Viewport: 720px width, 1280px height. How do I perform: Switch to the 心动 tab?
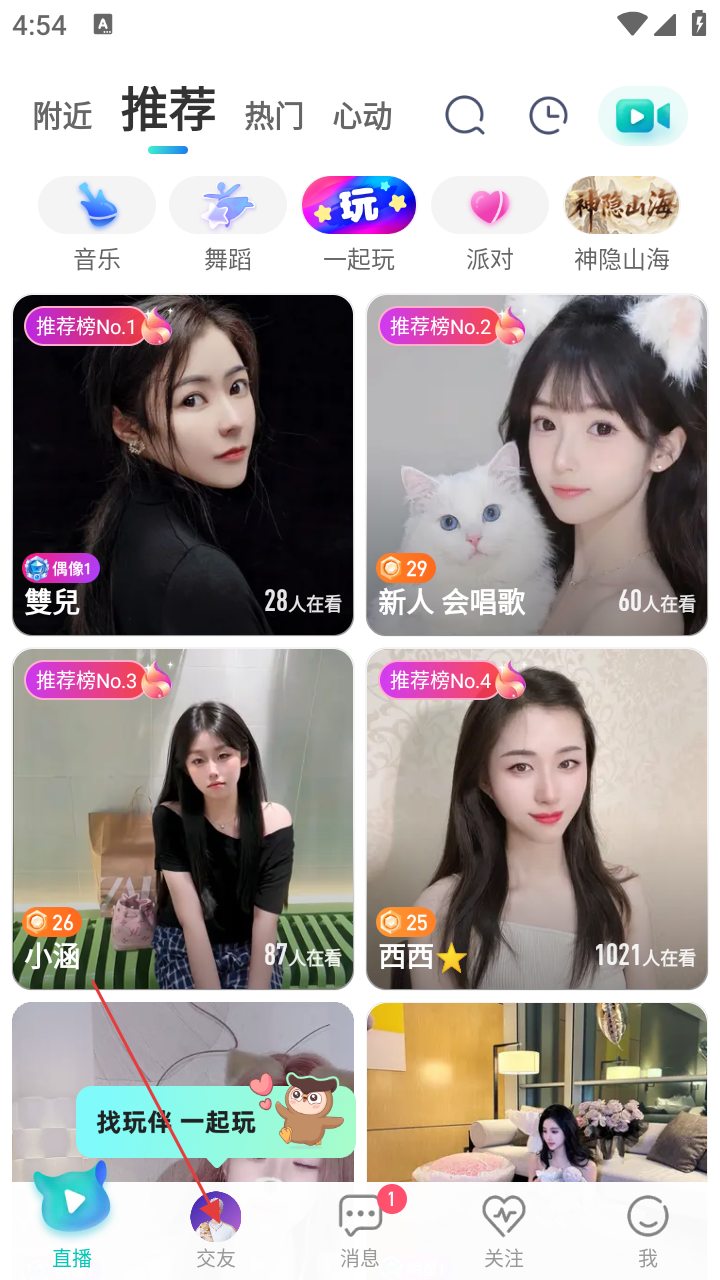coord(362,116)
